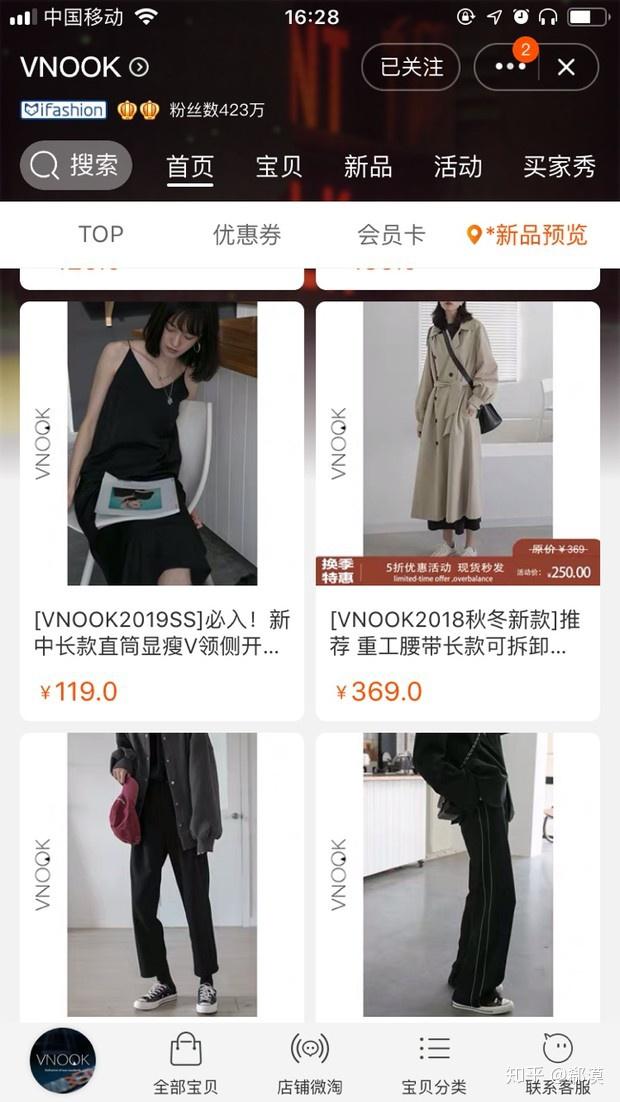Open 宝贝分类 categories
Viewport: 620px width, 1102px height.
coord(434,1063)
